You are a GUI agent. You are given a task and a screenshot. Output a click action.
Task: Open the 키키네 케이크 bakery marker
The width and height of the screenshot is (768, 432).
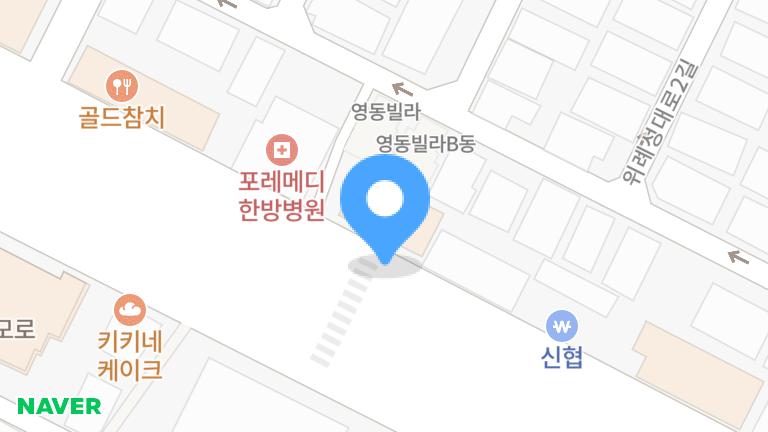tap(130, 309)
